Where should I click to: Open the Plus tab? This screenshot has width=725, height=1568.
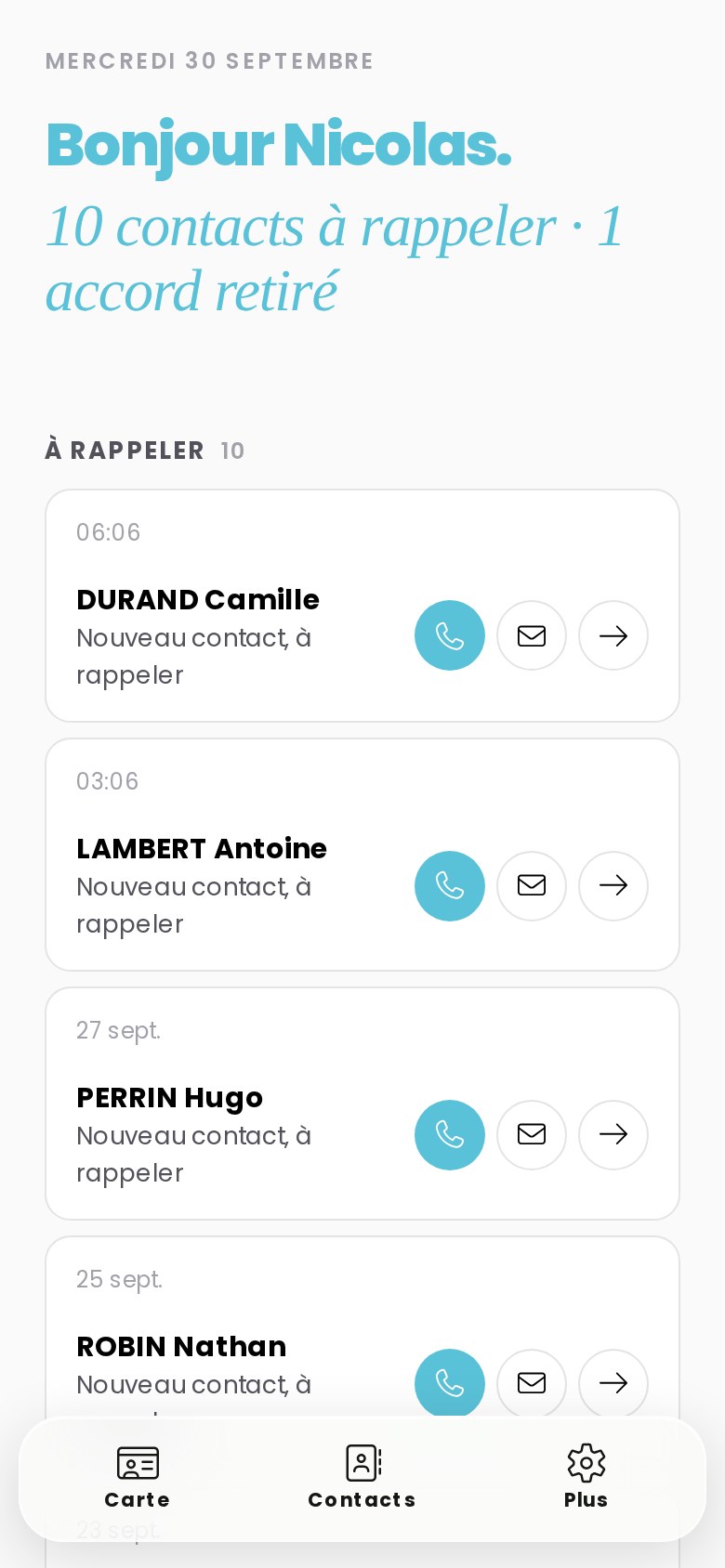(587, 1478)
